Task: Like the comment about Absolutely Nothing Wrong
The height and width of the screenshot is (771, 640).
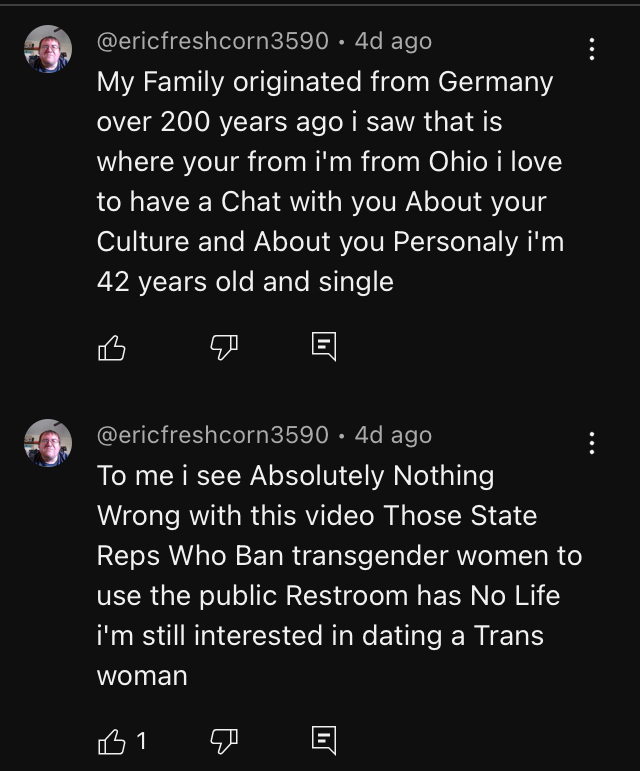Action: click(x=112, y=740)
